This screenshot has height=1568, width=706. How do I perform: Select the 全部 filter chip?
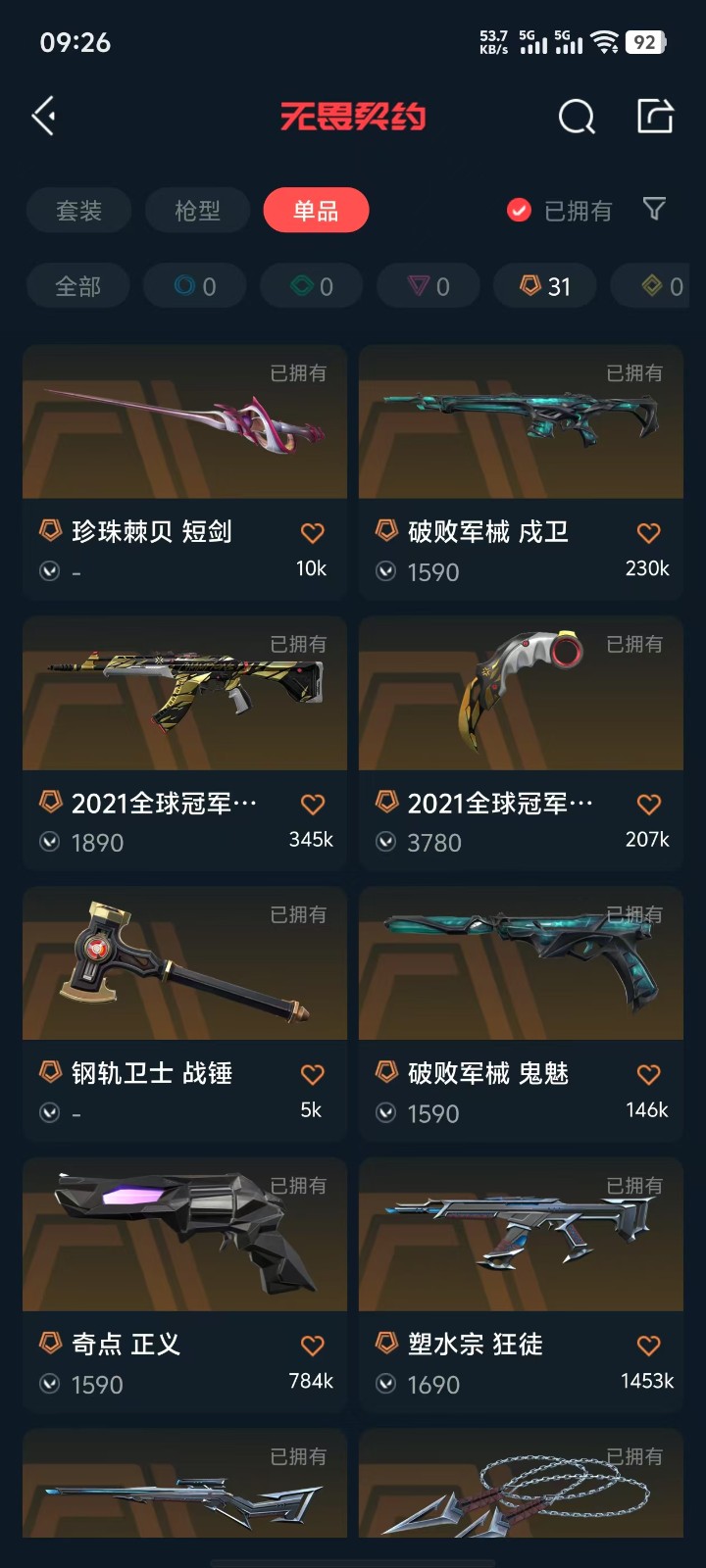click(x=78, y=286)
